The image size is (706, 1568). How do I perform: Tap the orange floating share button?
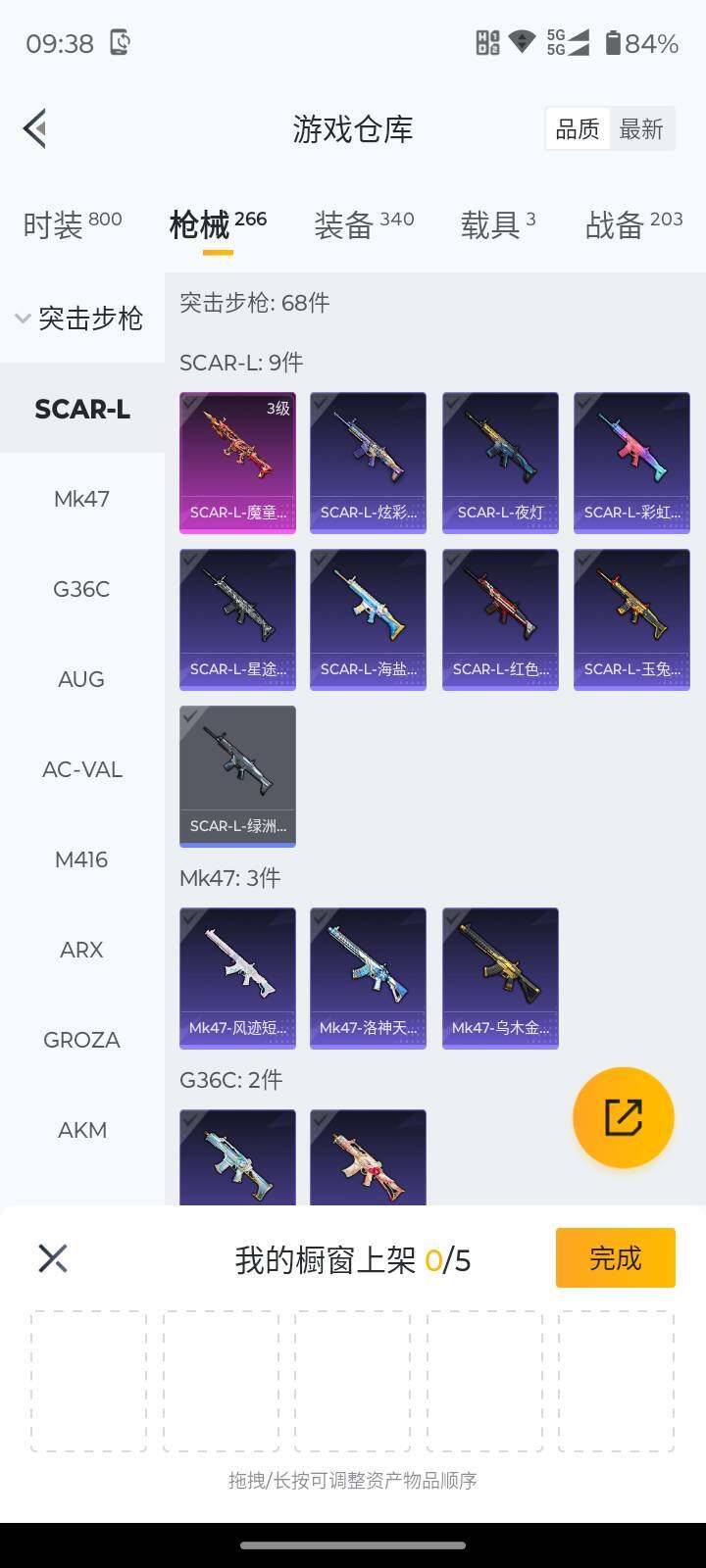623,1117
